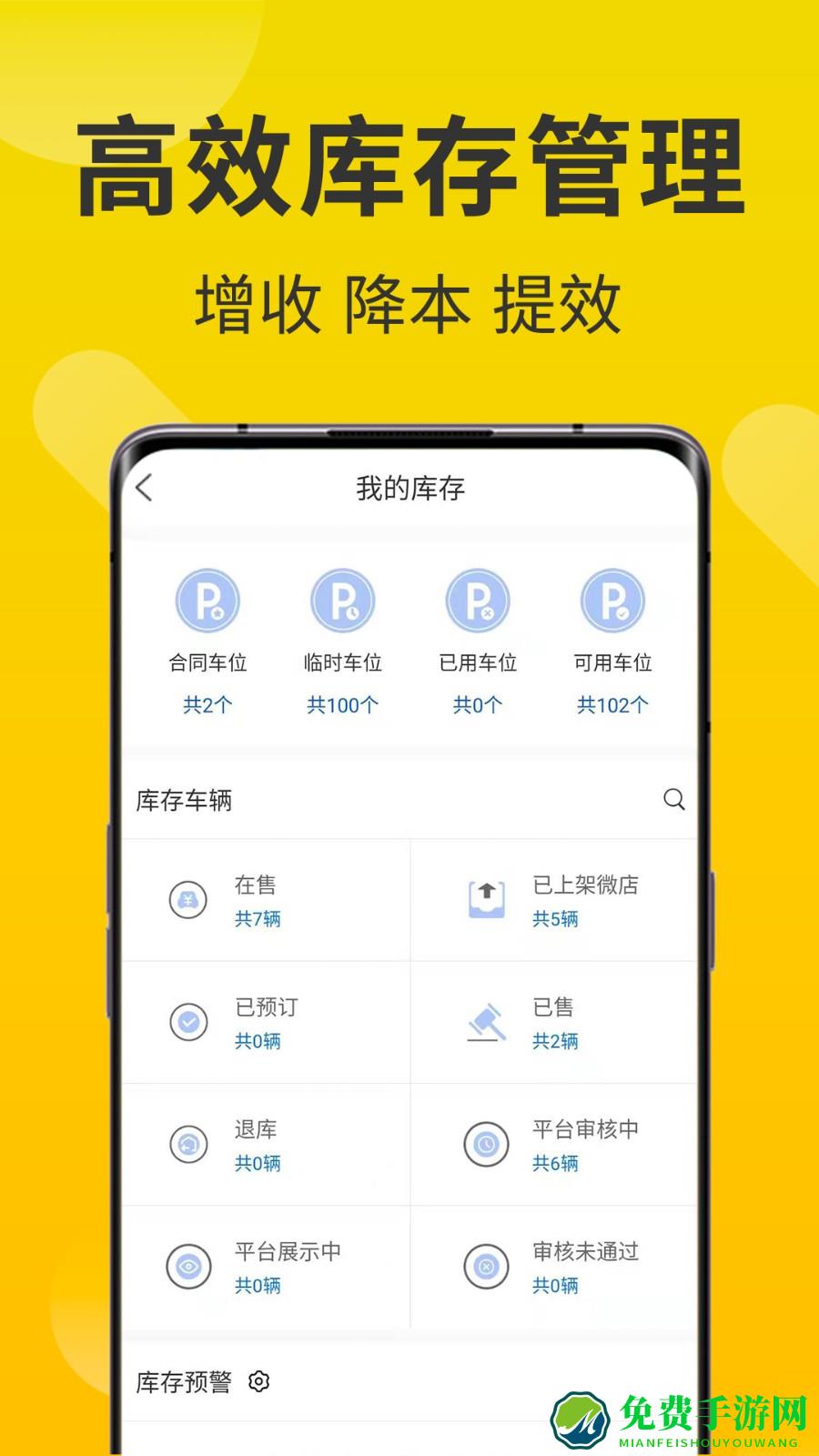Open the 库存预警 settings gear
This screenshot has width=819, height=1456.
click(x=259, y=1381)
